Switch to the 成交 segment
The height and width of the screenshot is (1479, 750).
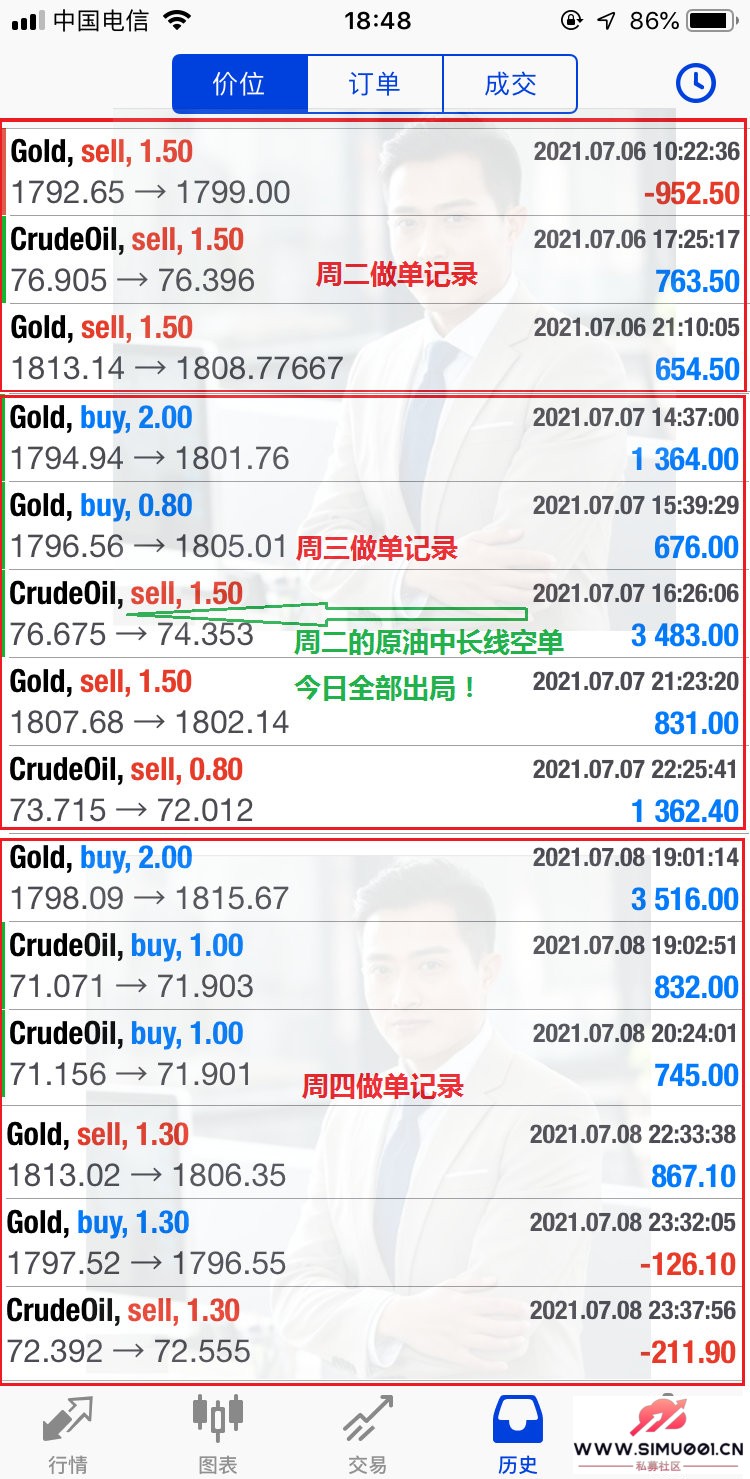tap(510, 84)
